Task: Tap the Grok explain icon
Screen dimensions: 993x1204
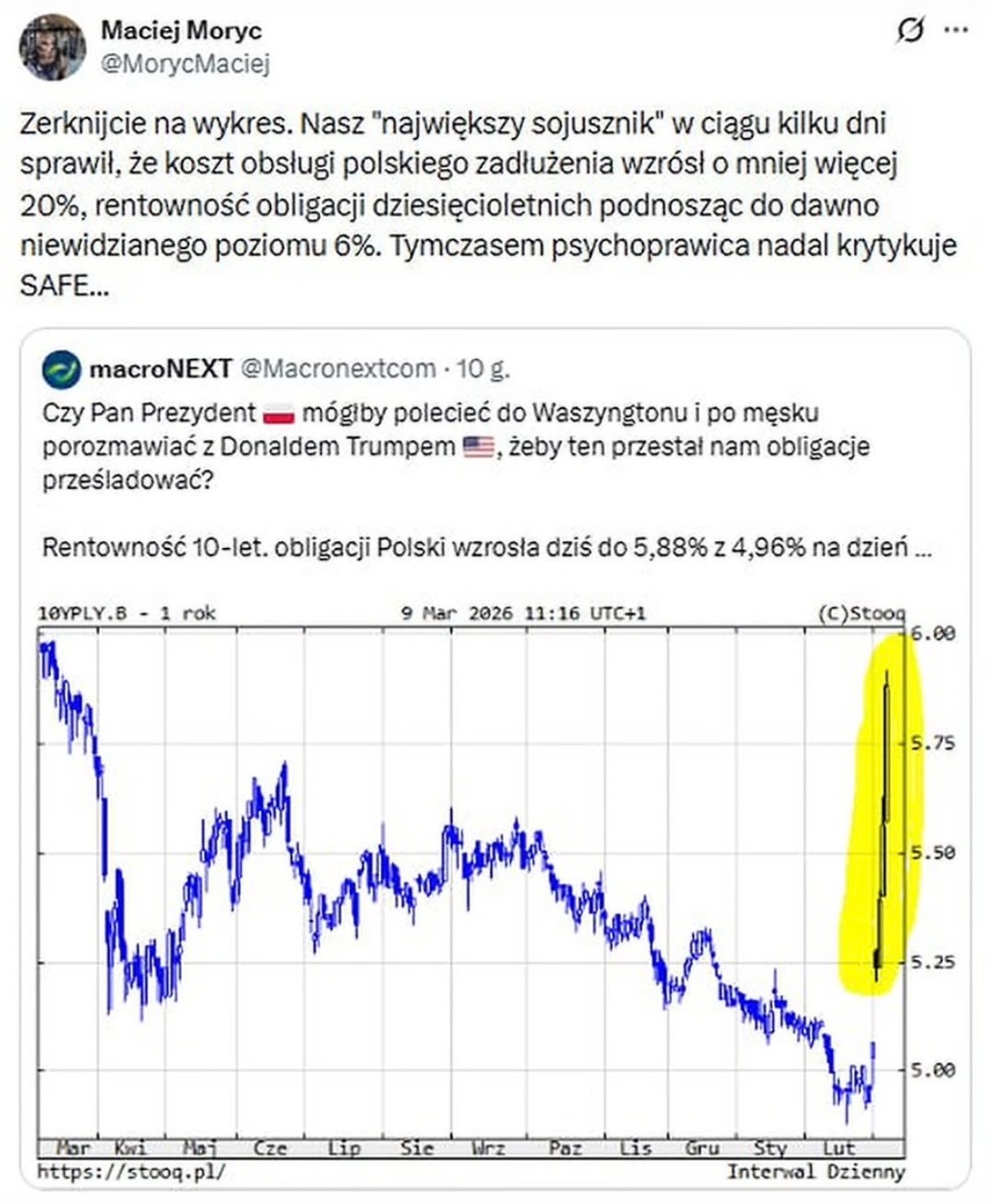Action: [x=910, y=30]
